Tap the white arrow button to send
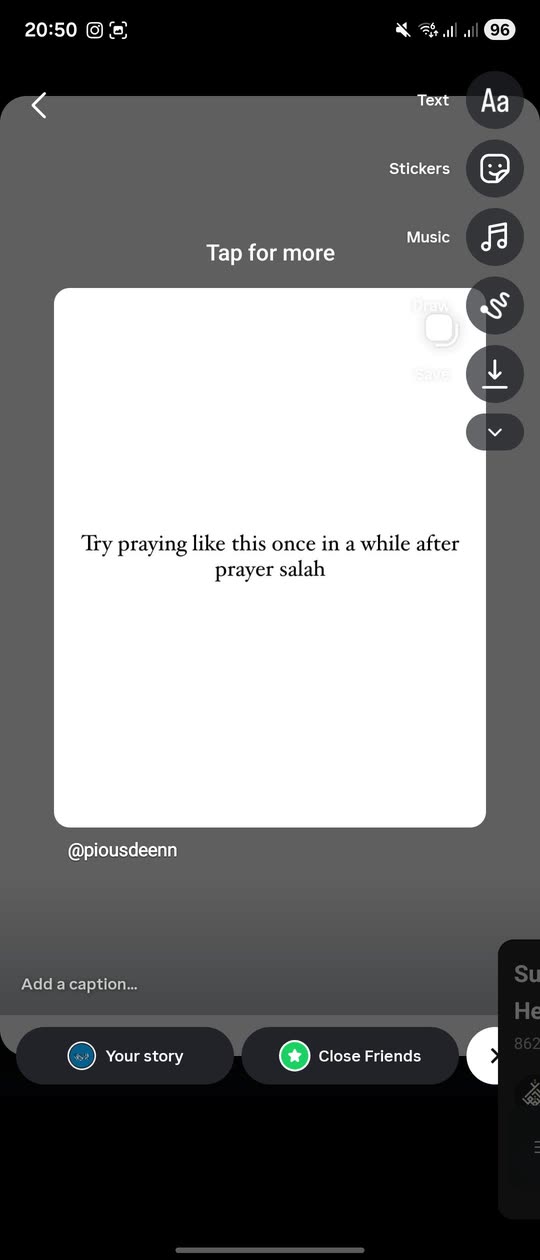The image size is (540, 1260). 484,1056
